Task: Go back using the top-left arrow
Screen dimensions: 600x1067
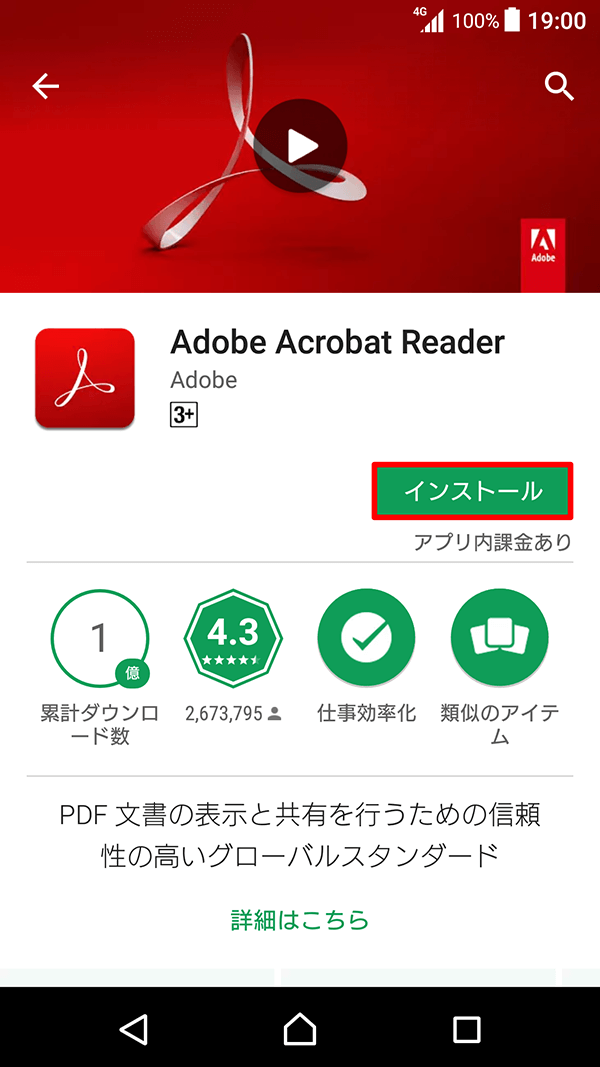Action: 46,86
